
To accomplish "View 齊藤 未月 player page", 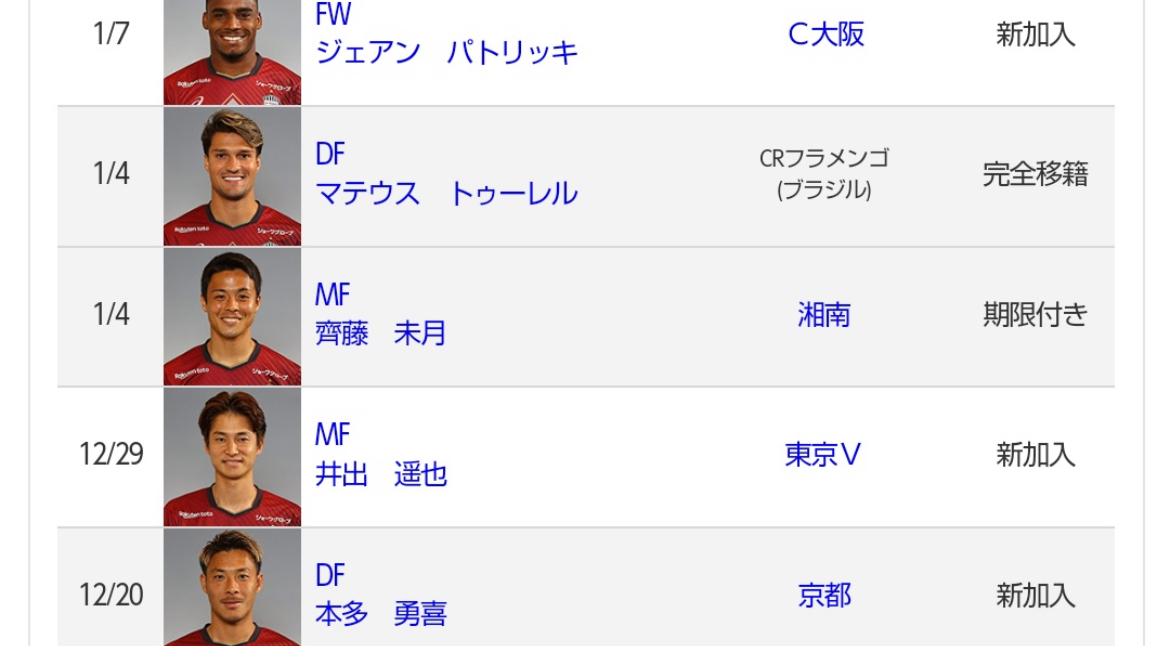I will point(380,333).
